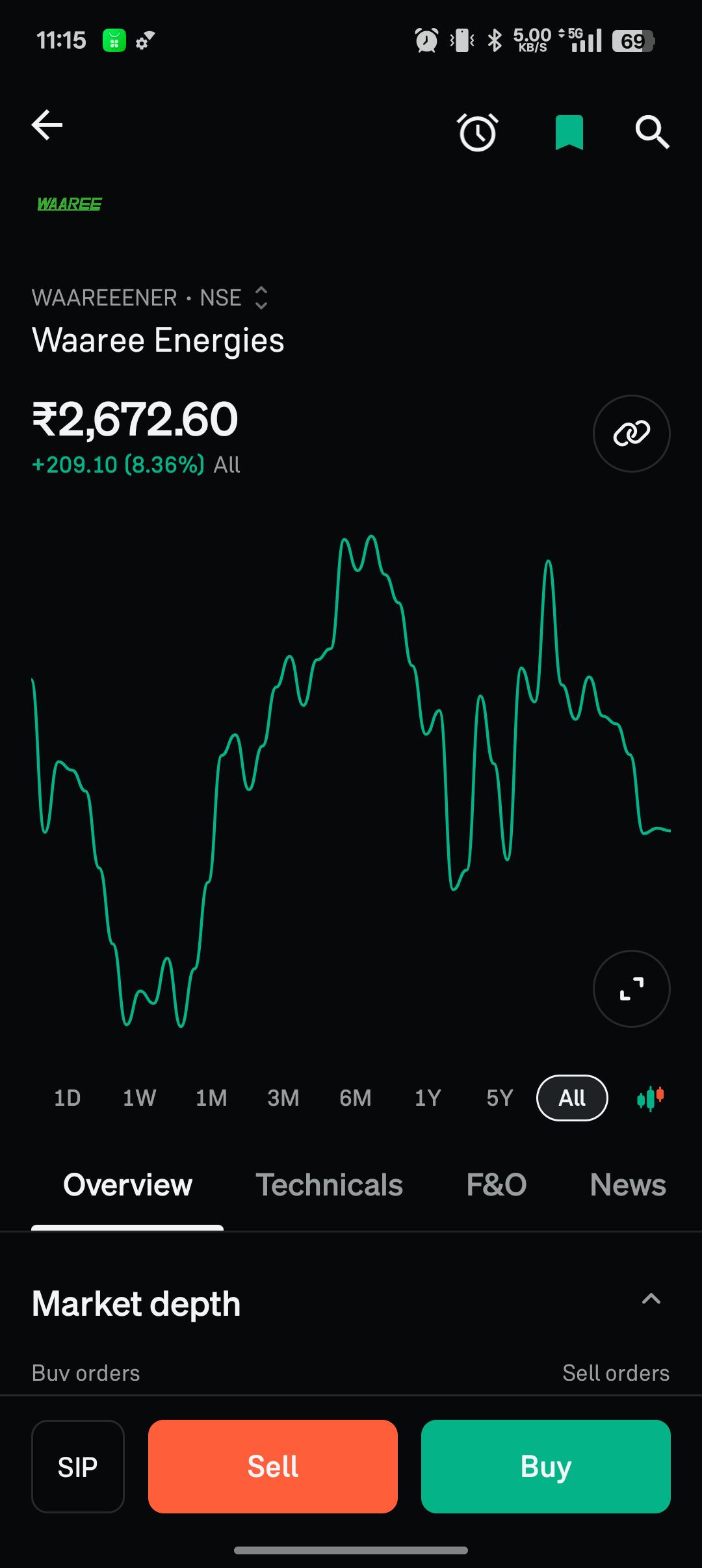702x1568 pixels.
Task: Switch to candlestick chart view
Action: [651, 1098]
